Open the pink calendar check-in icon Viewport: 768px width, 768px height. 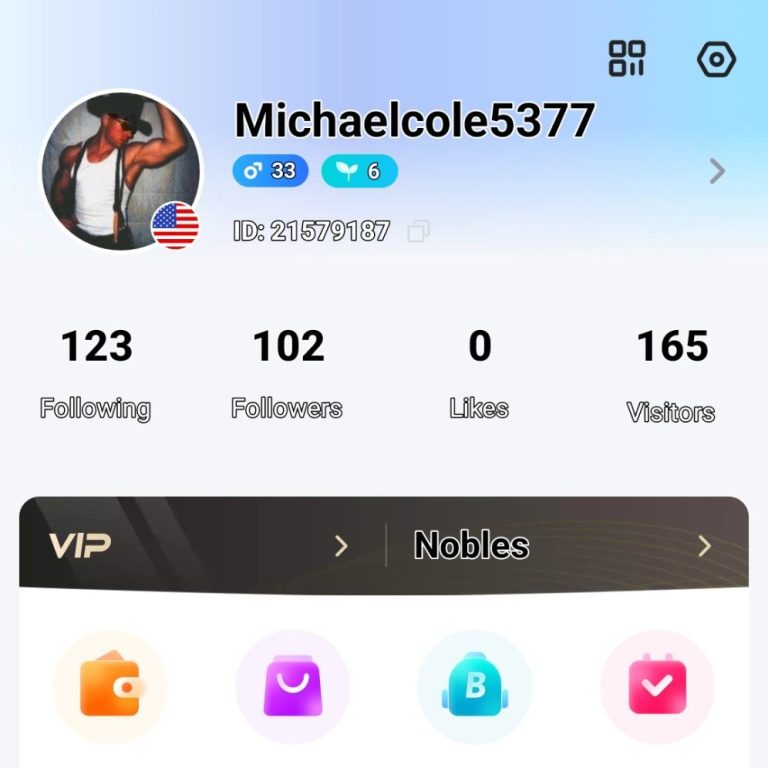657,687
